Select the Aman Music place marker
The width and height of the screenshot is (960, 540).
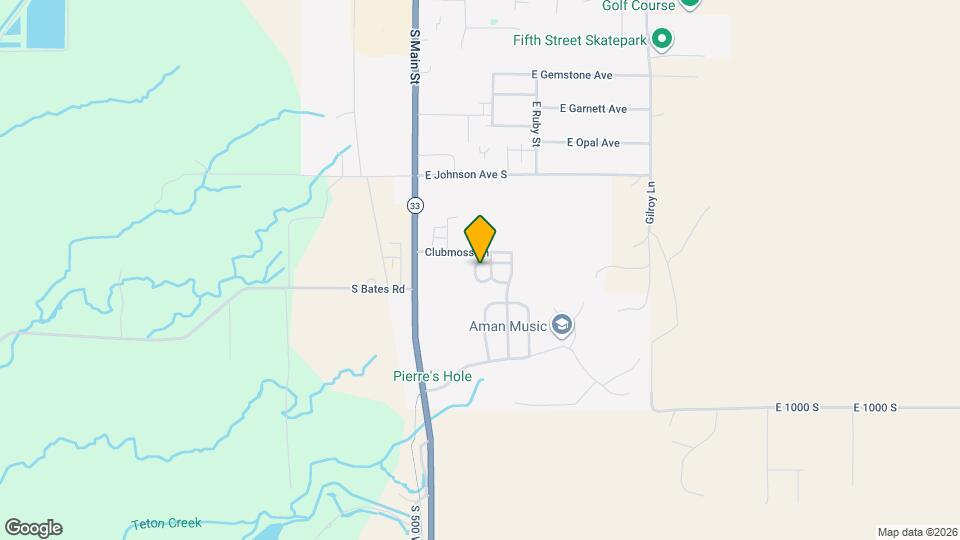click(x=562, y=325)
